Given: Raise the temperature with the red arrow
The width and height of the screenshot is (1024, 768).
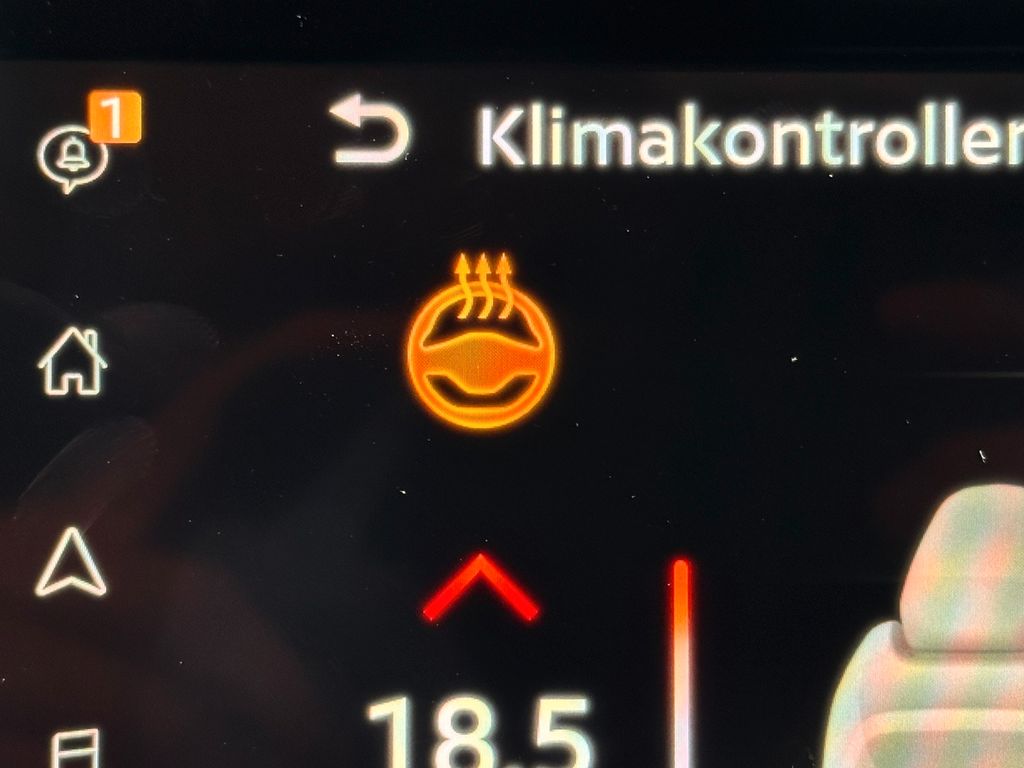Looking at the screenshot, I should [481, 589].
